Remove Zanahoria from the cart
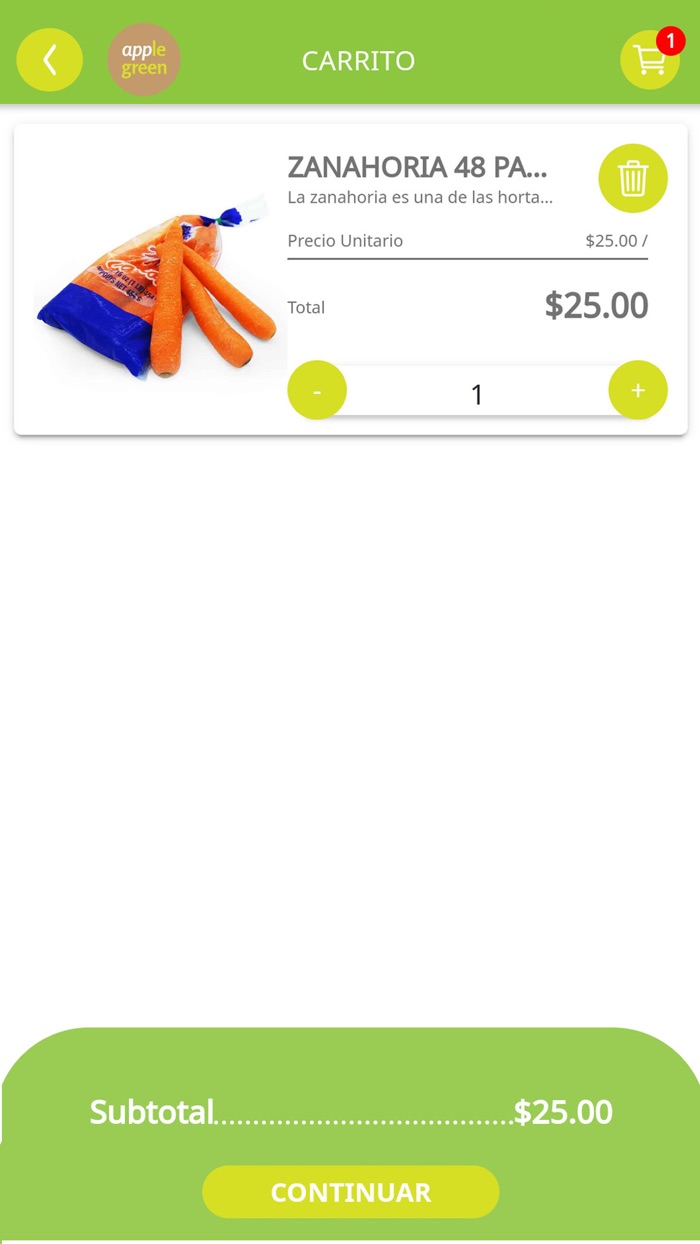This screenshot has width=700, height=1244. pyautogui.click(x=632, y=179)
